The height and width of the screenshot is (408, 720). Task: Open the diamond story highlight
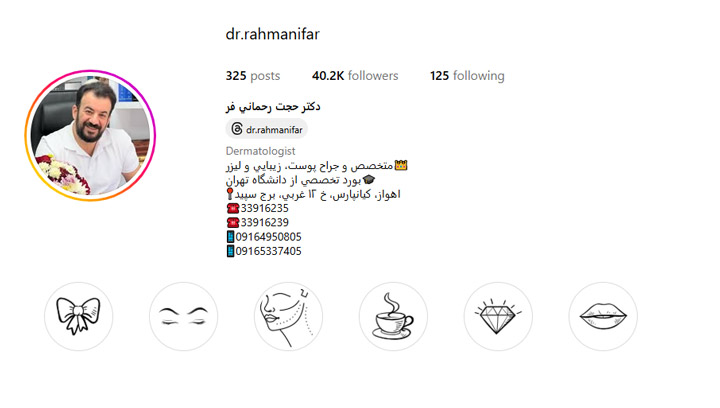(x=498, y=316)
